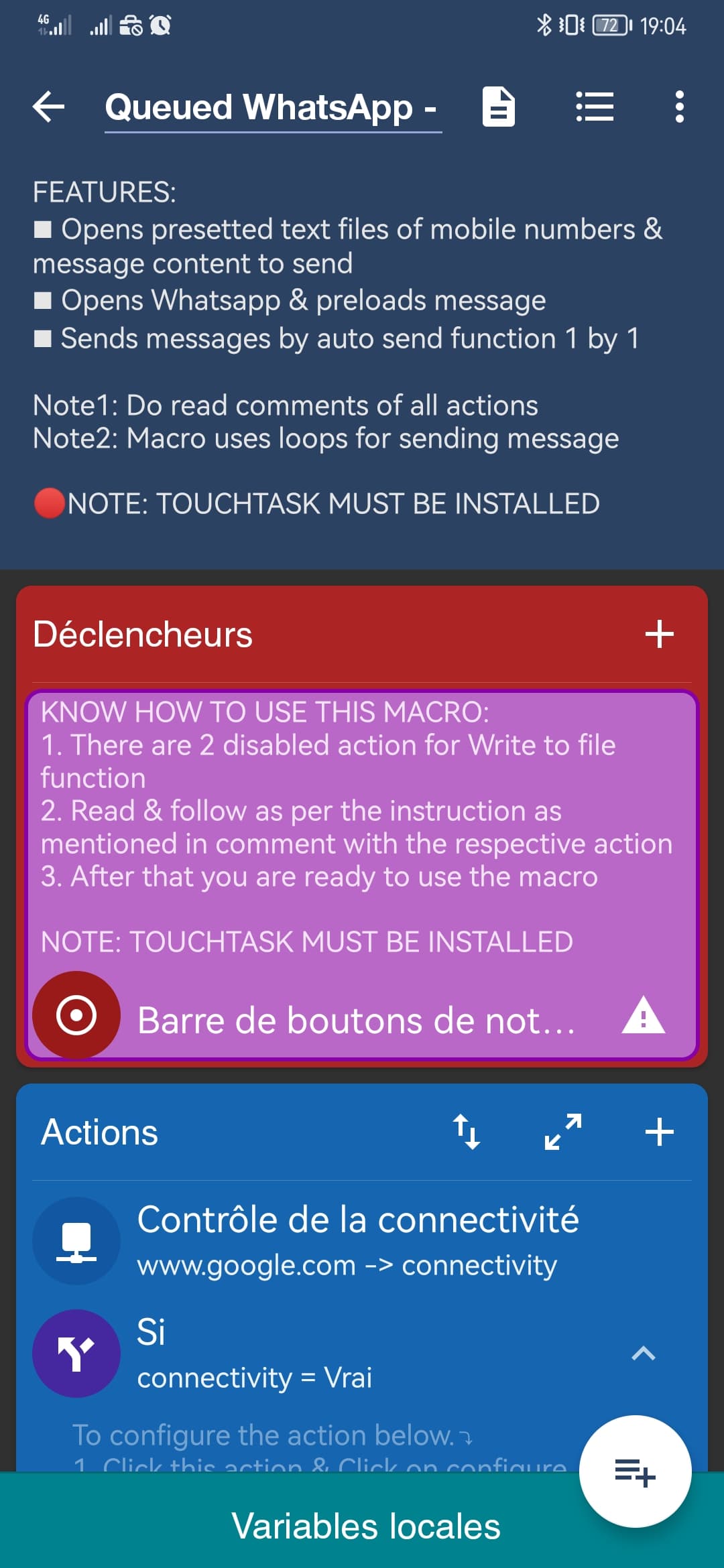This screenshot has width=724, height=1568.
Task: Collapse the Si block with the chevron
Action: click(643, 1354)
